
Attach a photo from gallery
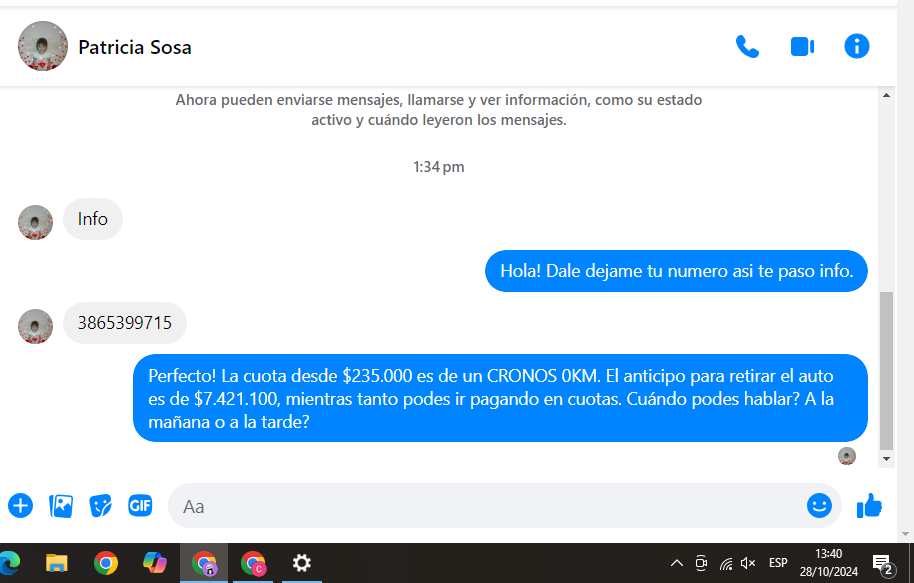pos(61,505)
